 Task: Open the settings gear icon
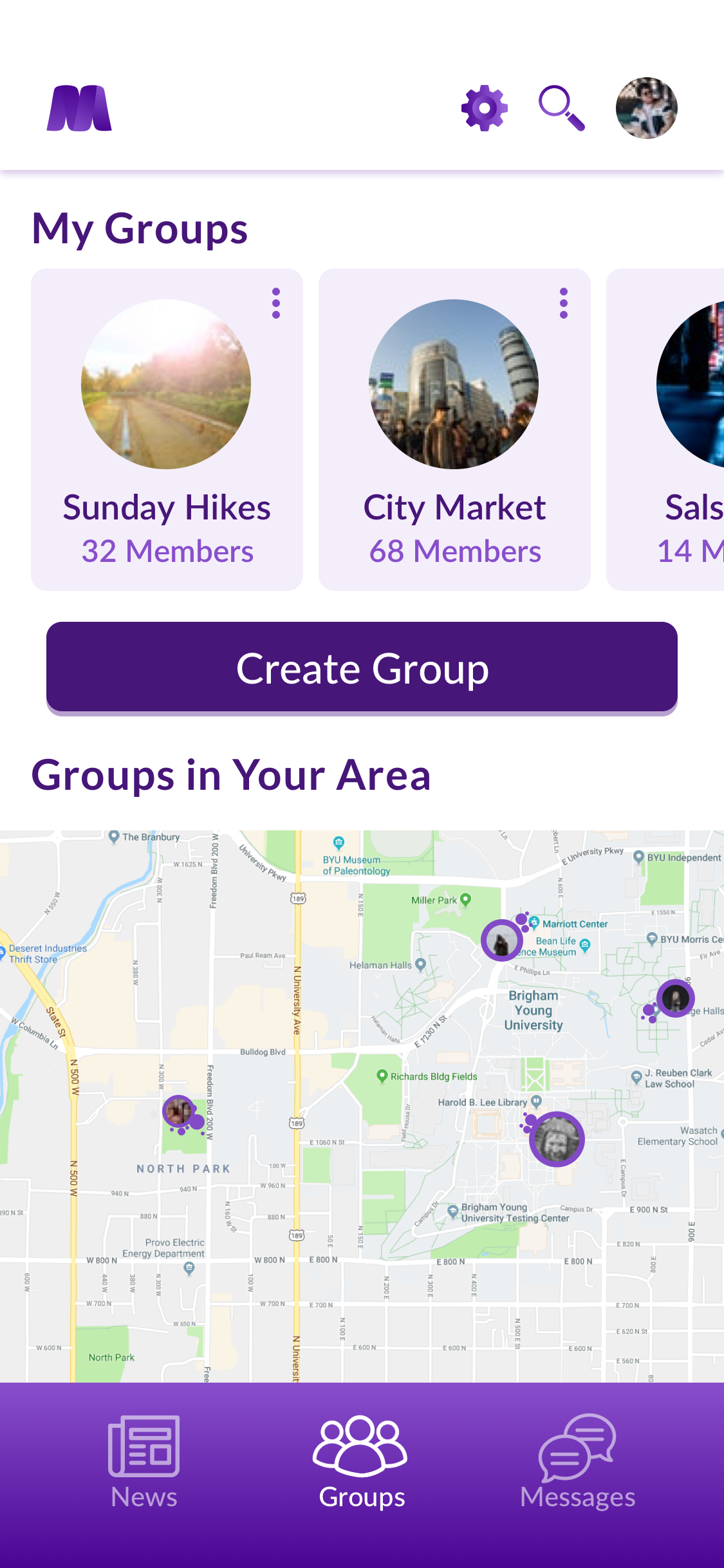tap(484, 108)
